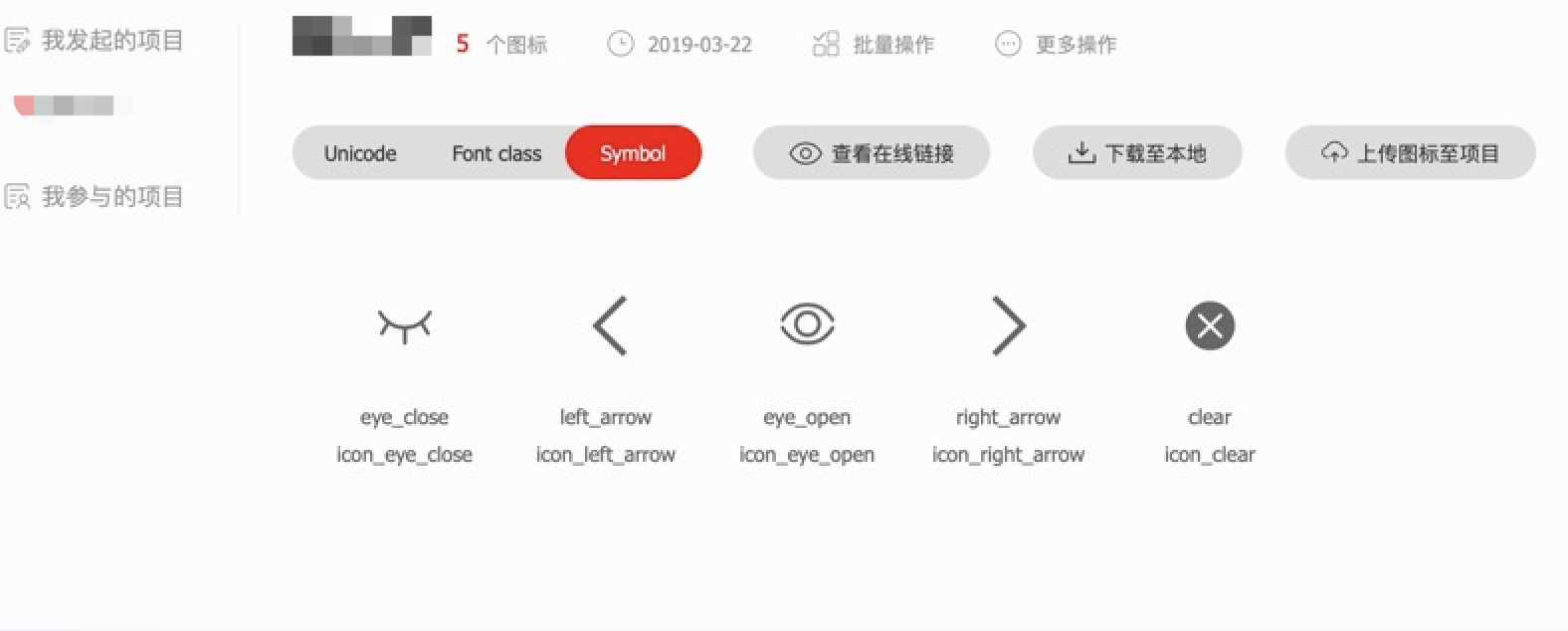
Task: Select the Symbol tab
Action: coord(633,153)
